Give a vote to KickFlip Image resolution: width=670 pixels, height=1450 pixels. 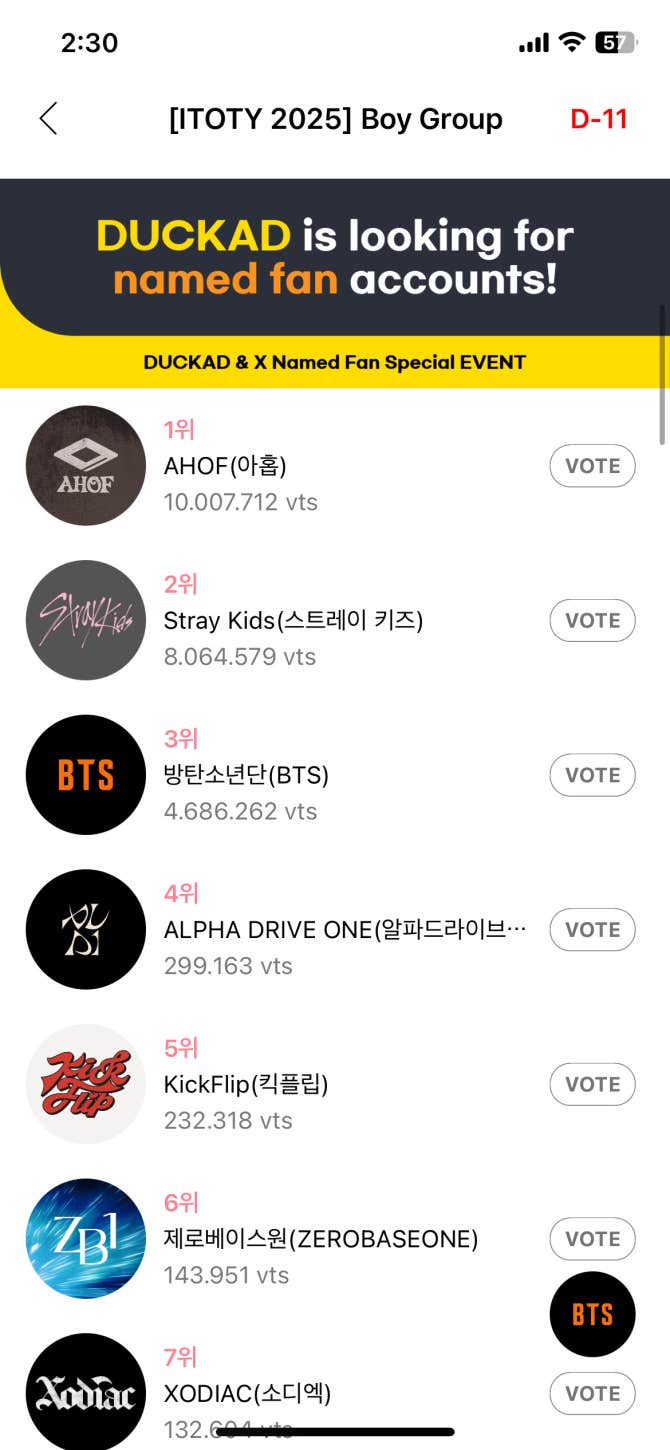point(592,1085)
